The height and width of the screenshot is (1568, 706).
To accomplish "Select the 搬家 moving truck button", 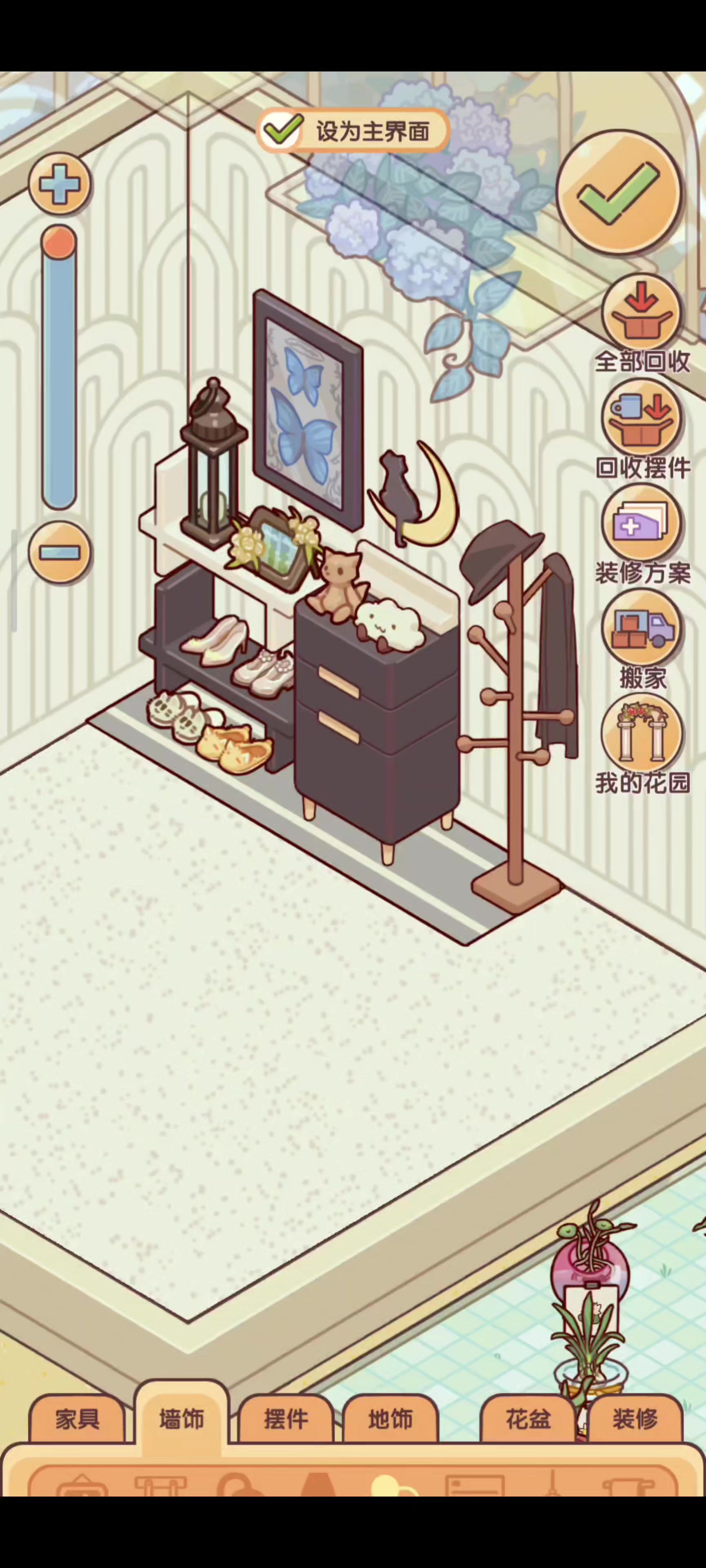I will (642, 640).
